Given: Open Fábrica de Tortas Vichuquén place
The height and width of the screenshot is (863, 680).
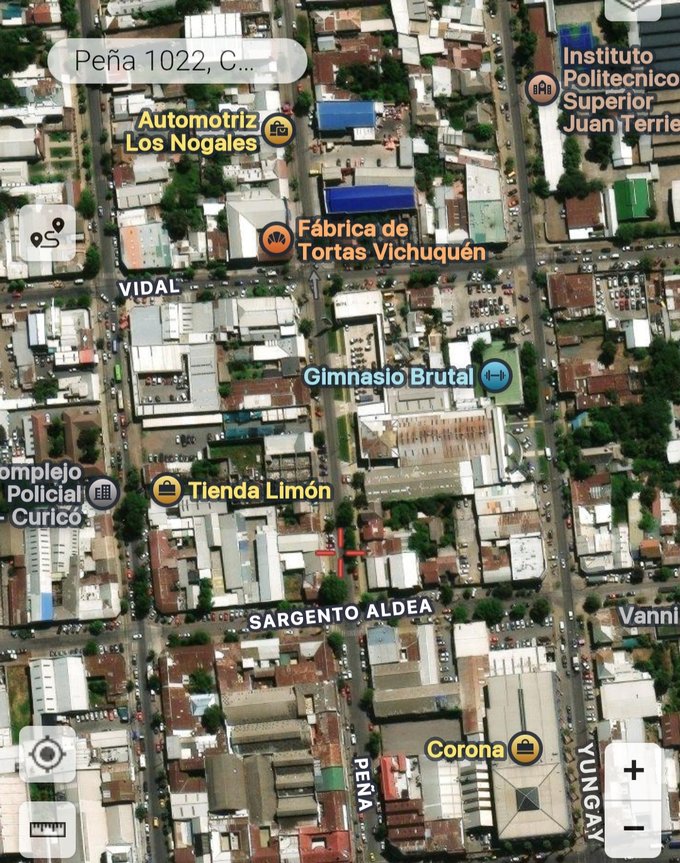Looking at the screenshot, I should pyautogui.click(x=273, y=240).
